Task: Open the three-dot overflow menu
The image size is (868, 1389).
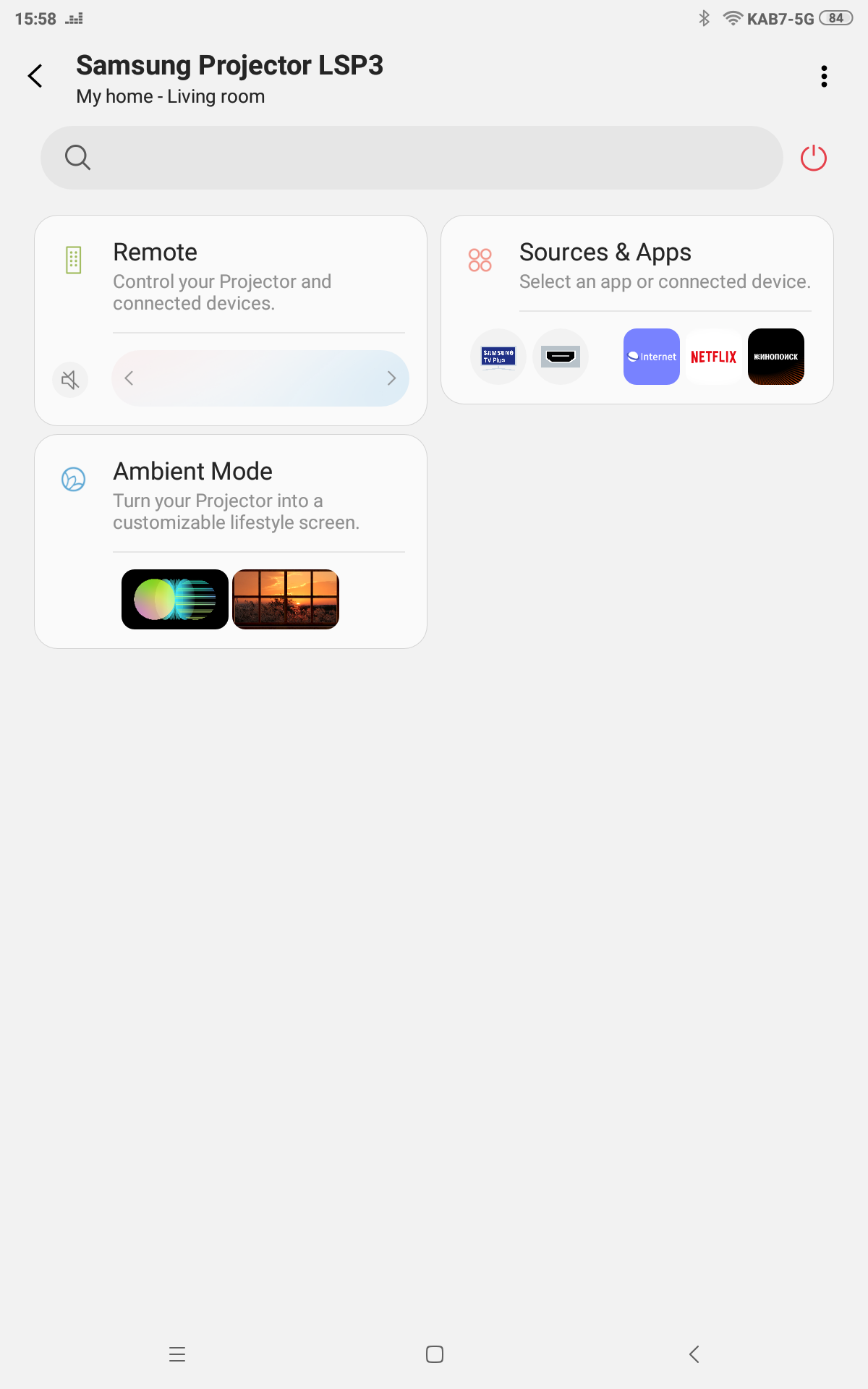Action: [824, 76]
